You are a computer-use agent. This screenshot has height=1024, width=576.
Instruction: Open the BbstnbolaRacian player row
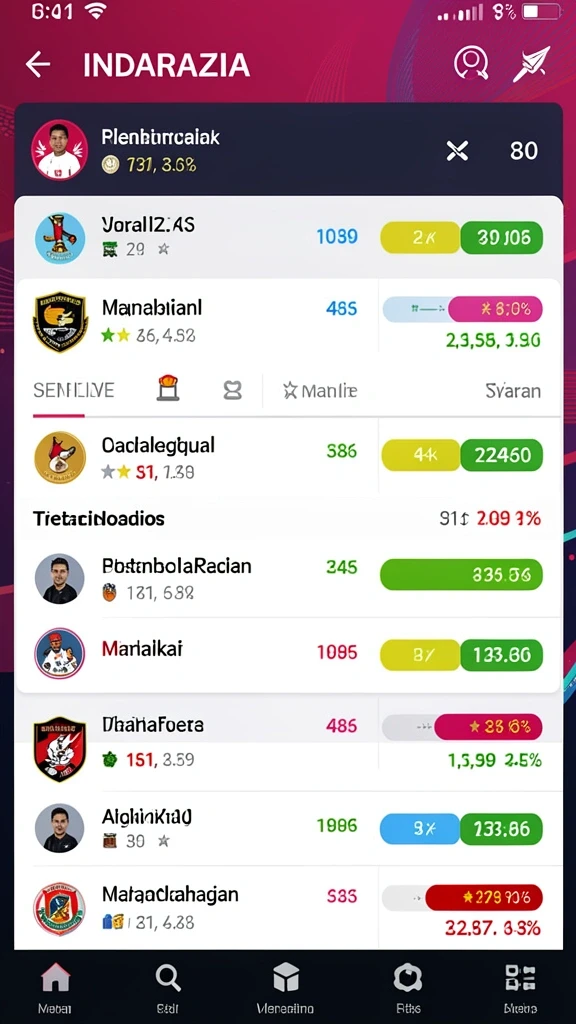(x=288, y=578)
